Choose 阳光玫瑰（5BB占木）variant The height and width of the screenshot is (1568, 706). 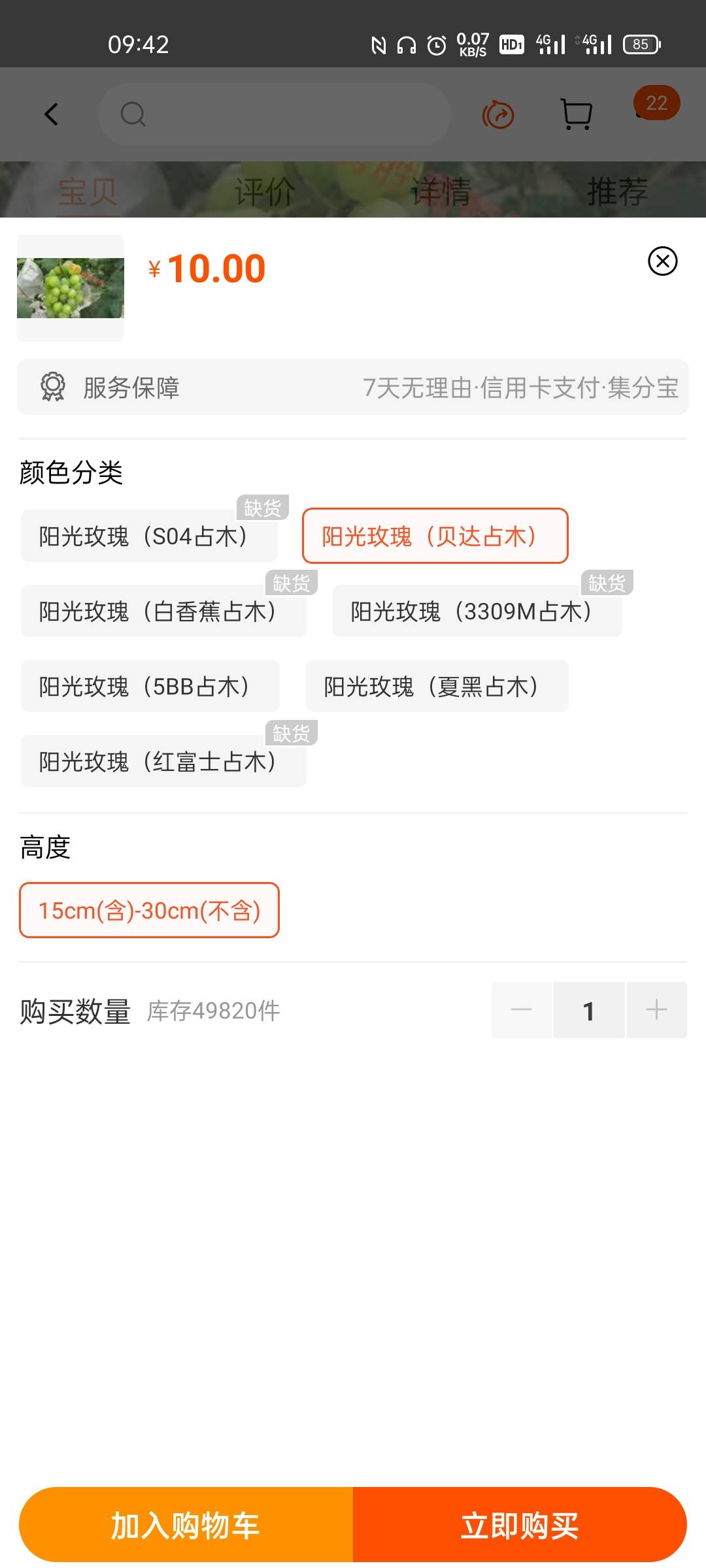150,687
